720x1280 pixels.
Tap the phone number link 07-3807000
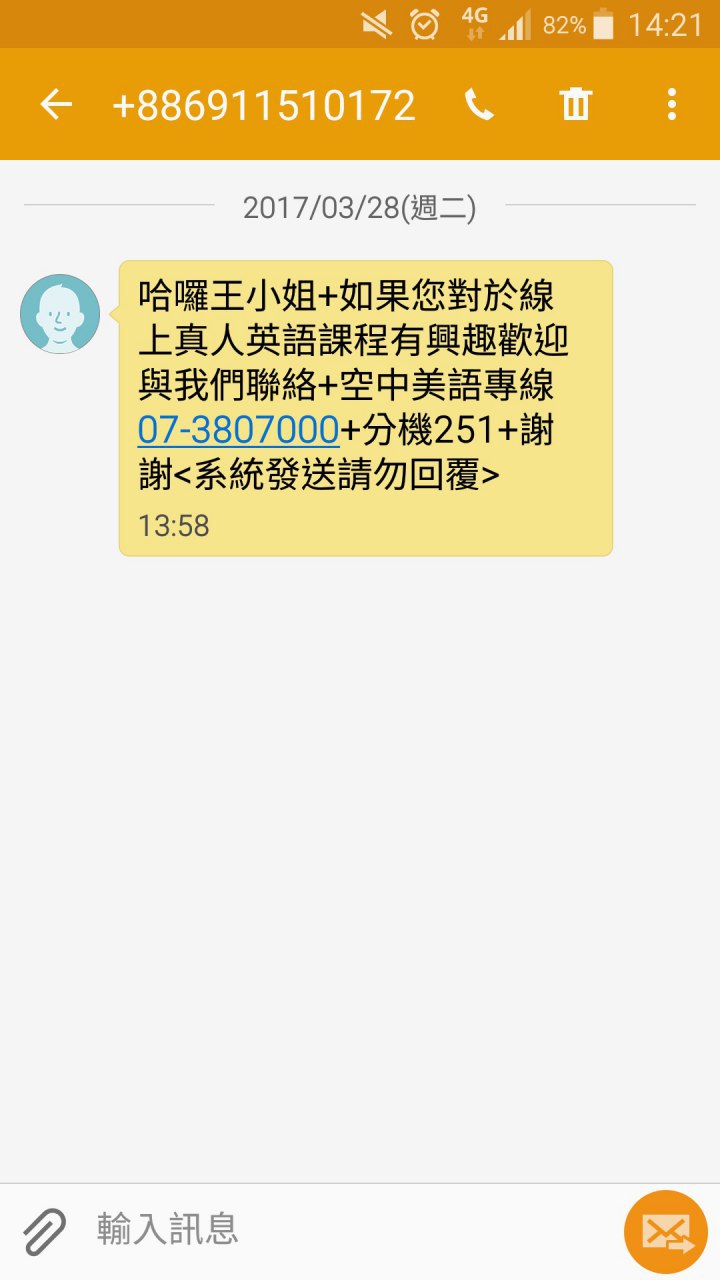tap(239, 430)
